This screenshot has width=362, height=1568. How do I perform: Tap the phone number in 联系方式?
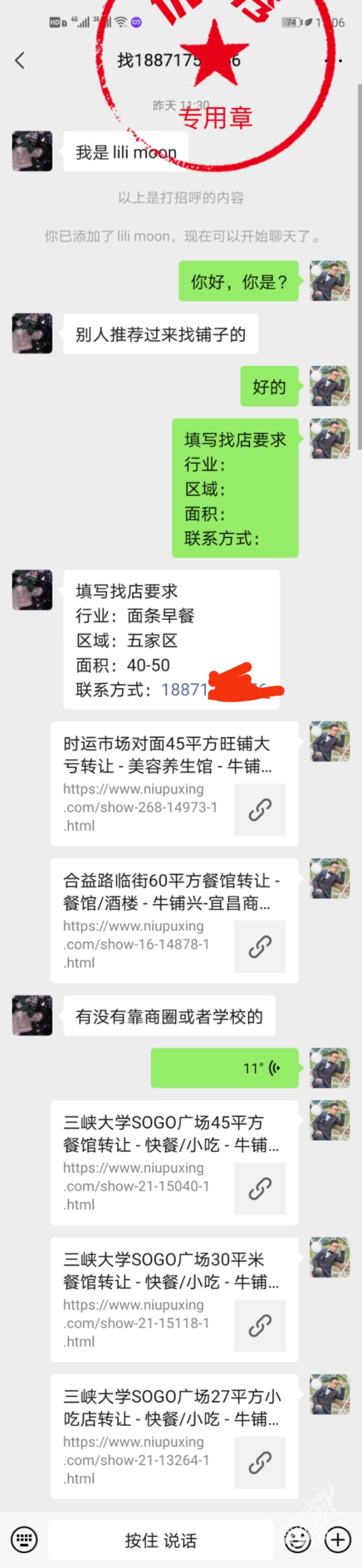tap(183, 690)
